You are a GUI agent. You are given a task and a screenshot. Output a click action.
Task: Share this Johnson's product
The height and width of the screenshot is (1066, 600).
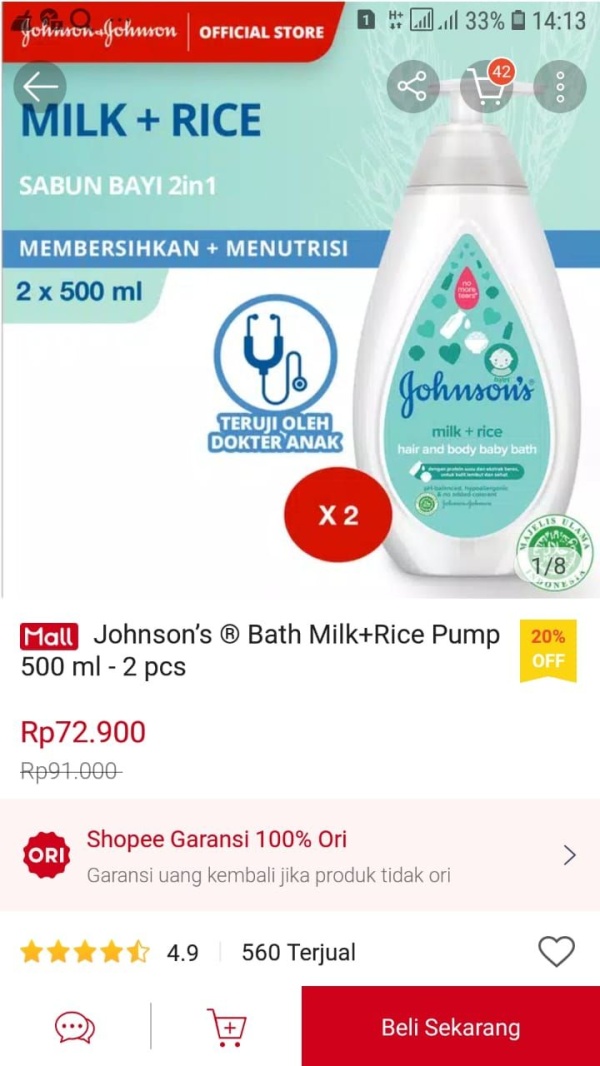(x=412, y=87)
